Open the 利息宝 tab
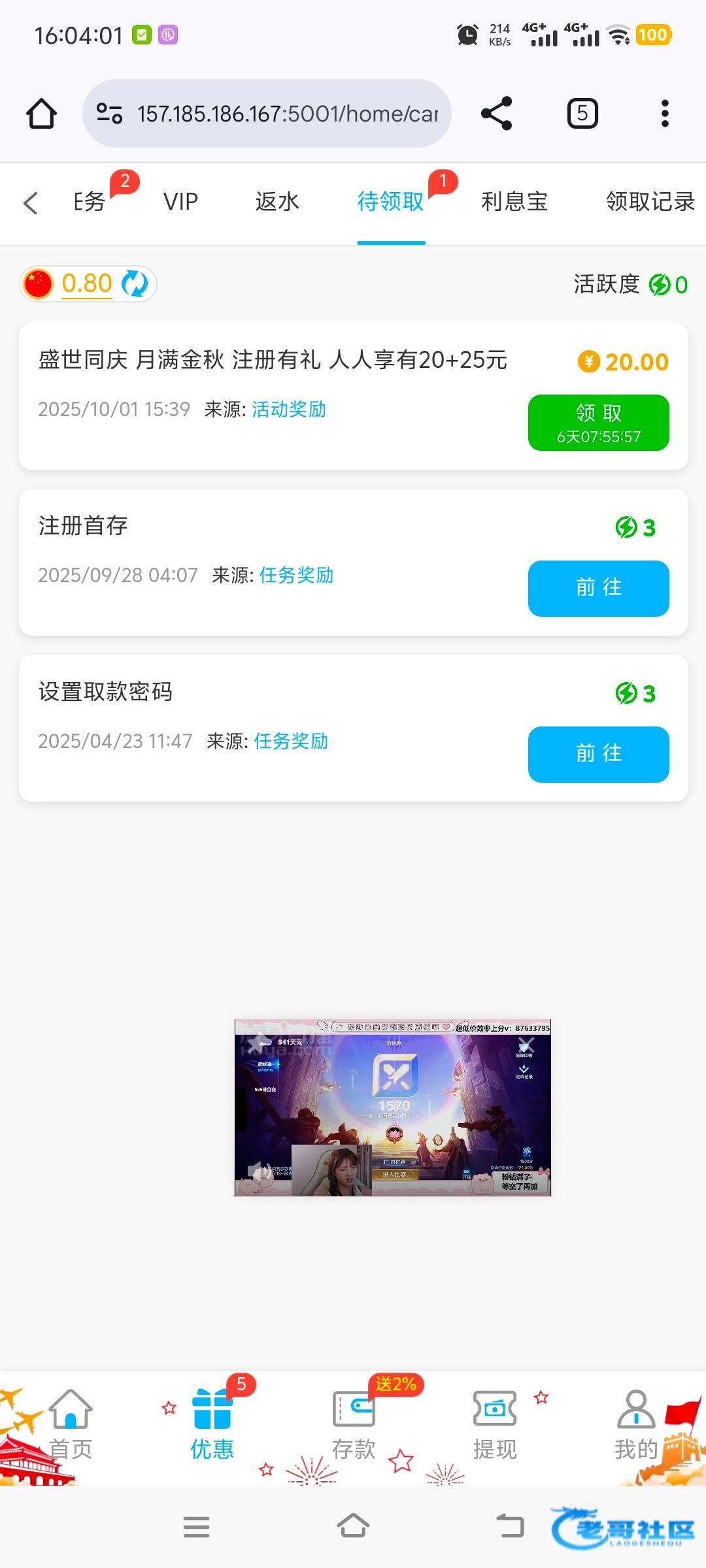This screenshot has height=1568, width=706. [514, 202]
